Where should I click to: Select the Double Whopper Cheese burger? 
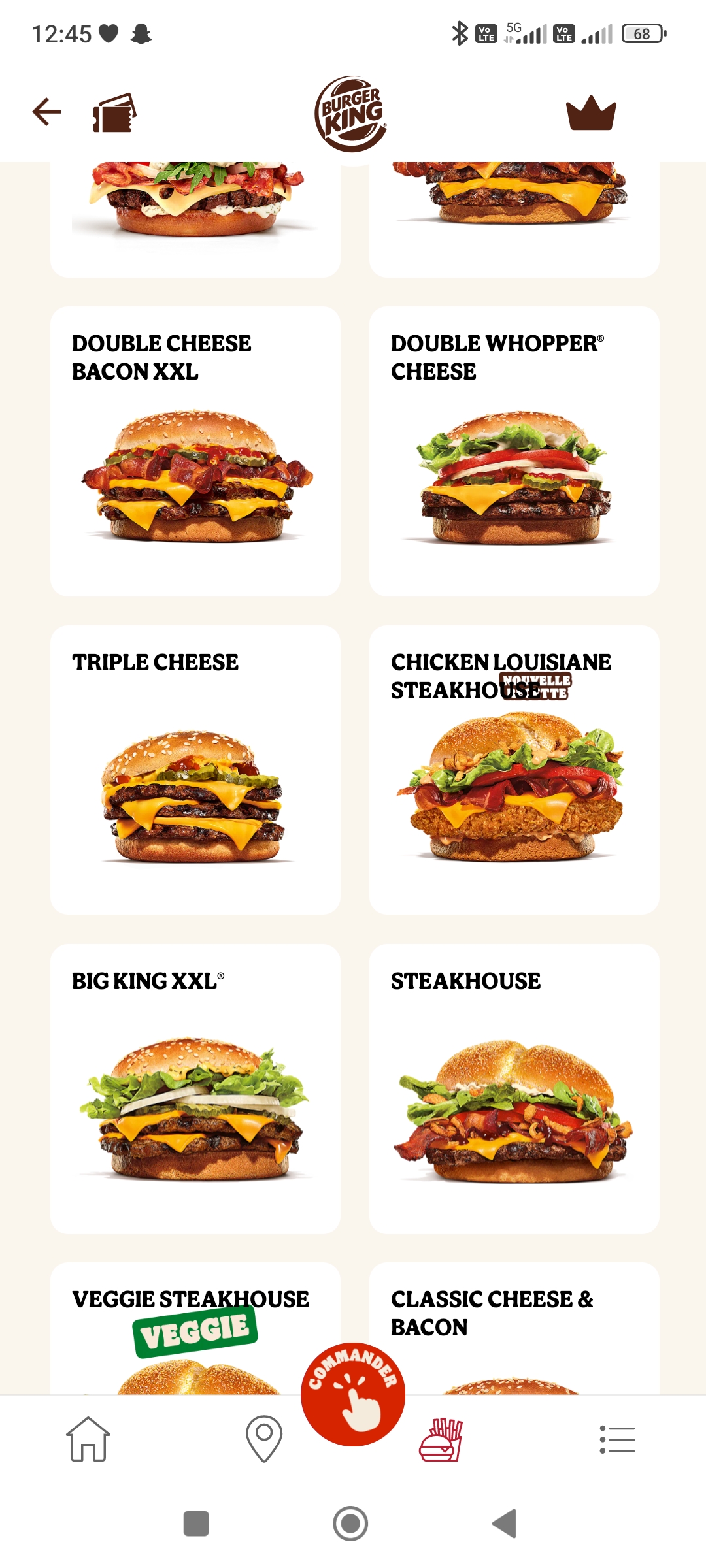[x=514, y=451]
